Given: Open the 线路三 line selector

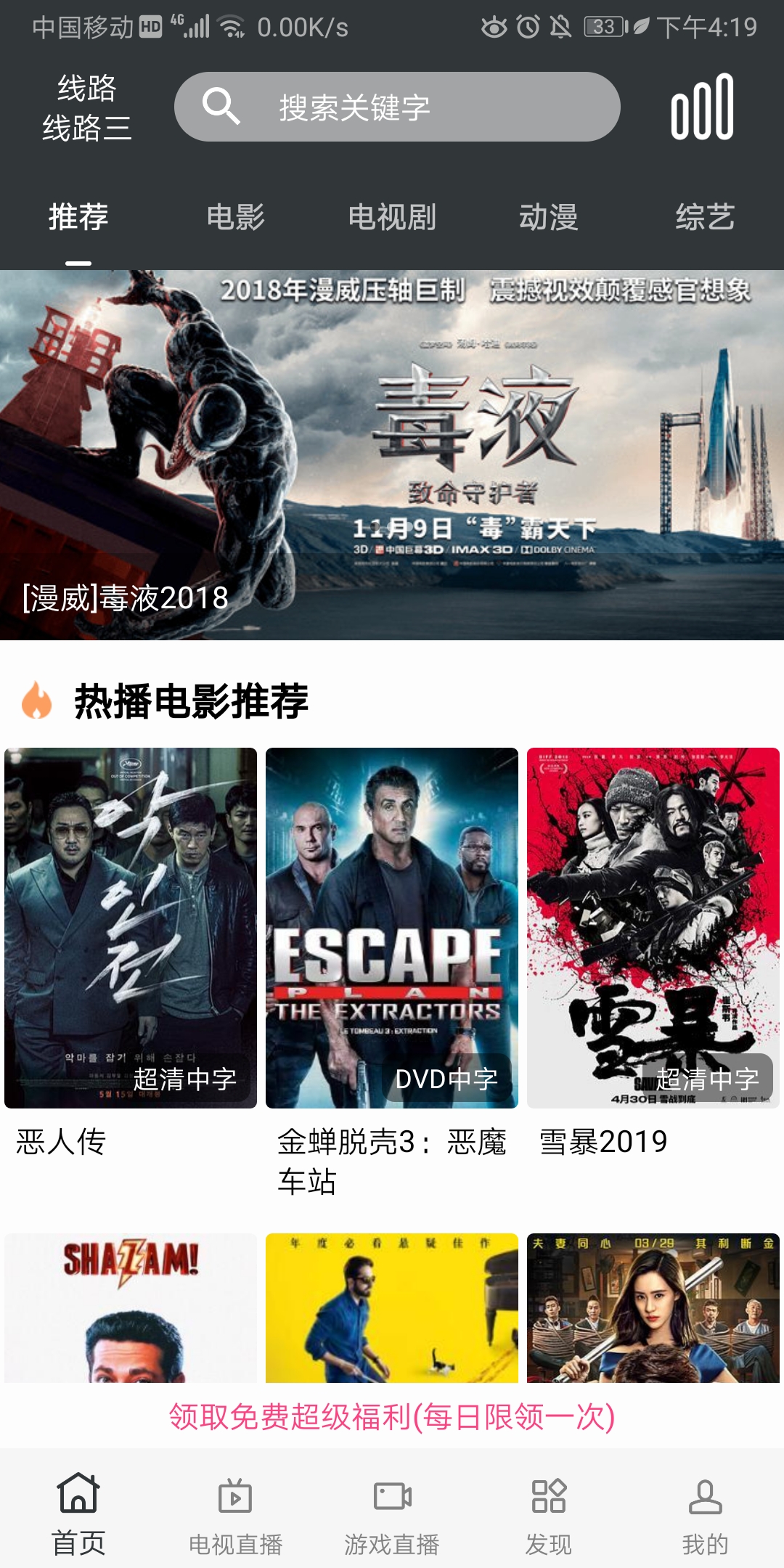Looking at the screenshot, I should [x=86, y=108].
